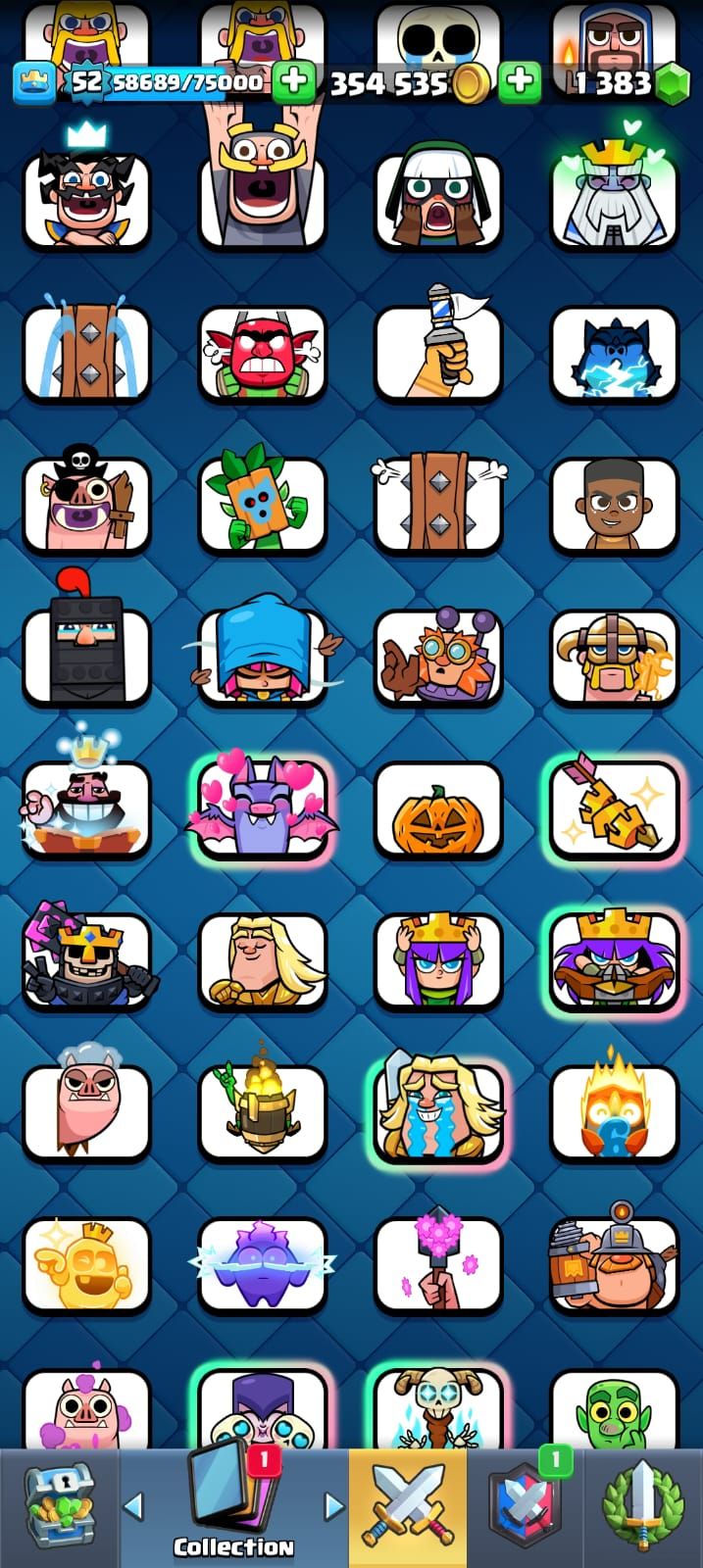This screenshot has width=703, height=1568.
Task: Select the crying blonde valkyrie emote
Action: click(438, 1112)
